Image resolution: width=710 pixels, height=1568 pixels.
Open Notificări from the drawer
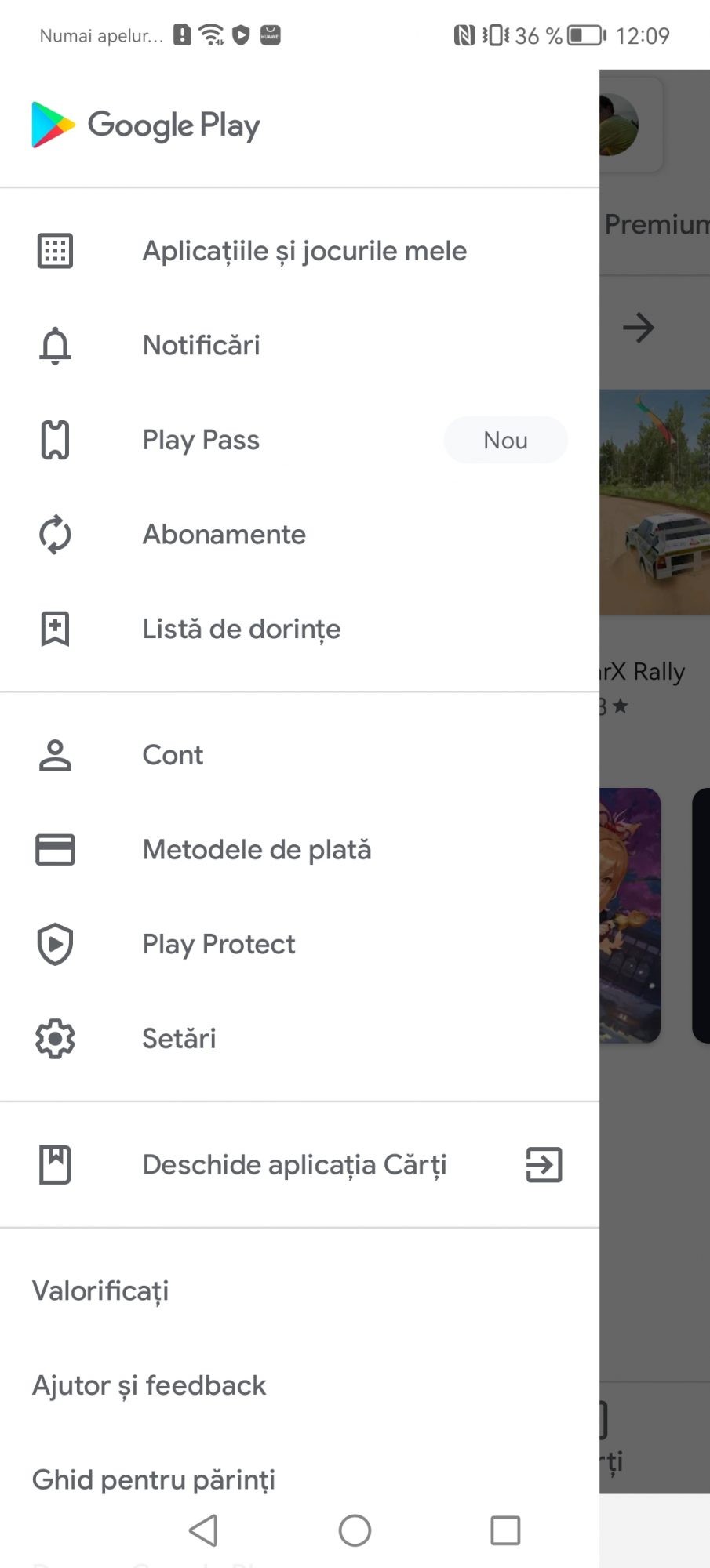pyautogui.click(x=202, y=345)
